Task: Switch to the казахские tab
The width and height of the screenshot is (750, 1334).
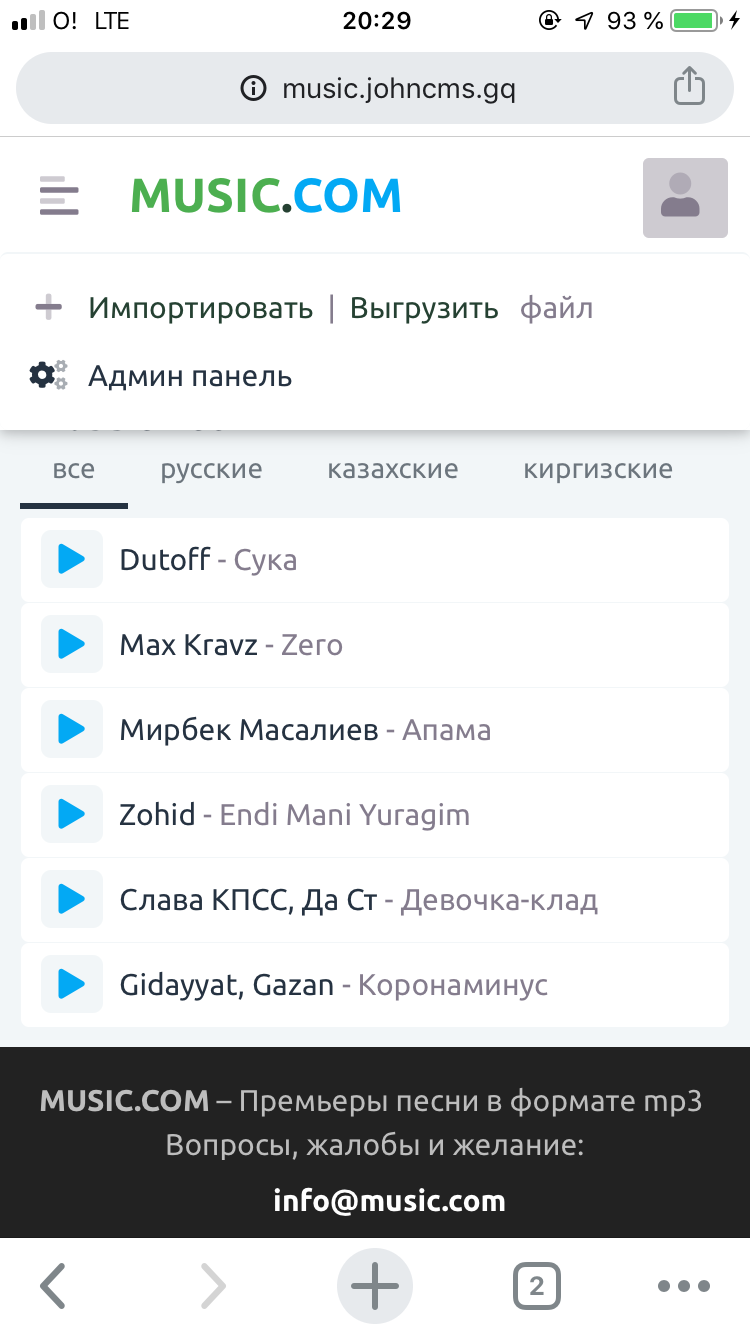Action: pos(392,469)
